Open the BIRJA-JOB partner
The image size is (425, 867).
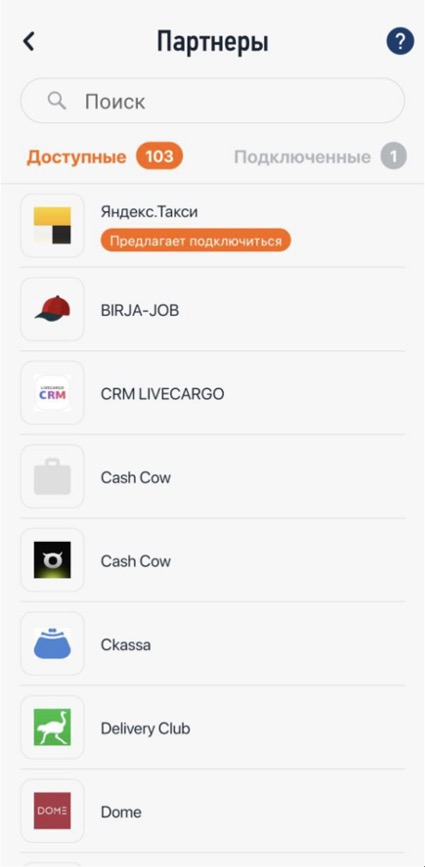212,310
